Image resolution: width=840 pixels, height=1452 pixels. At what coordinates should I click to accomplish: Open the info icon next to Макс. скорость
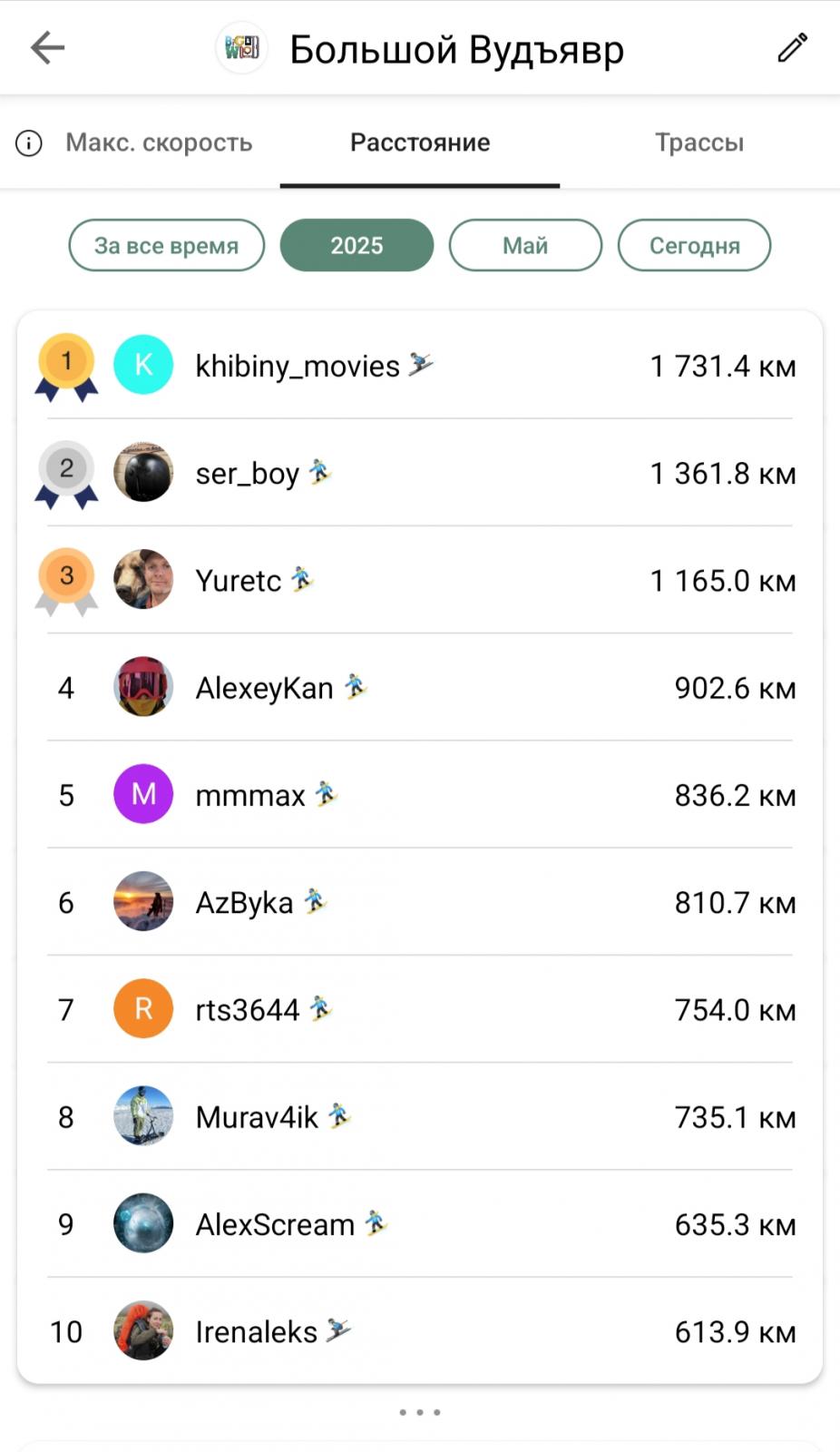point(29,143)
